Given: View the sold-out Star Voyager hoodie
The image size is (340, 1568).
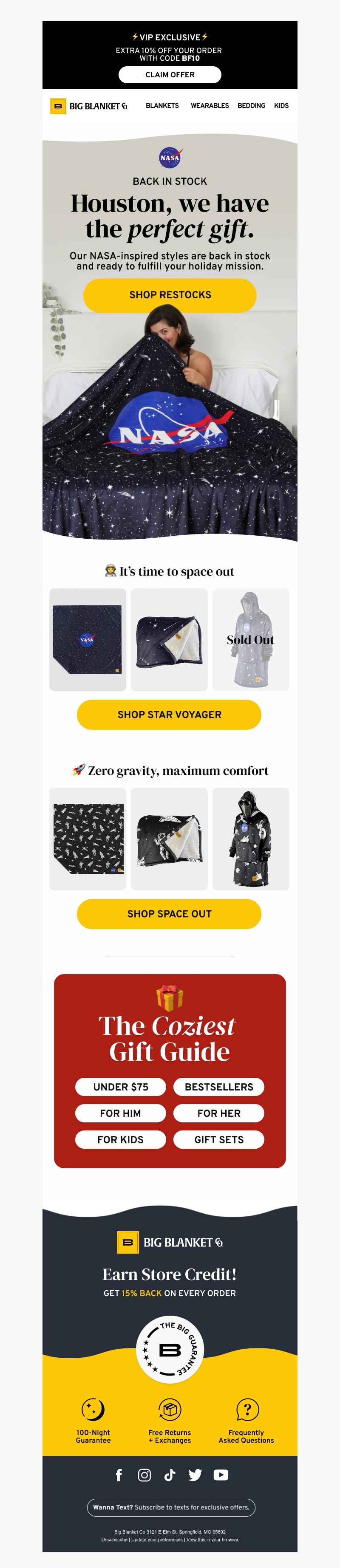Looking at the screenshot, I should [x=250, y=639].
